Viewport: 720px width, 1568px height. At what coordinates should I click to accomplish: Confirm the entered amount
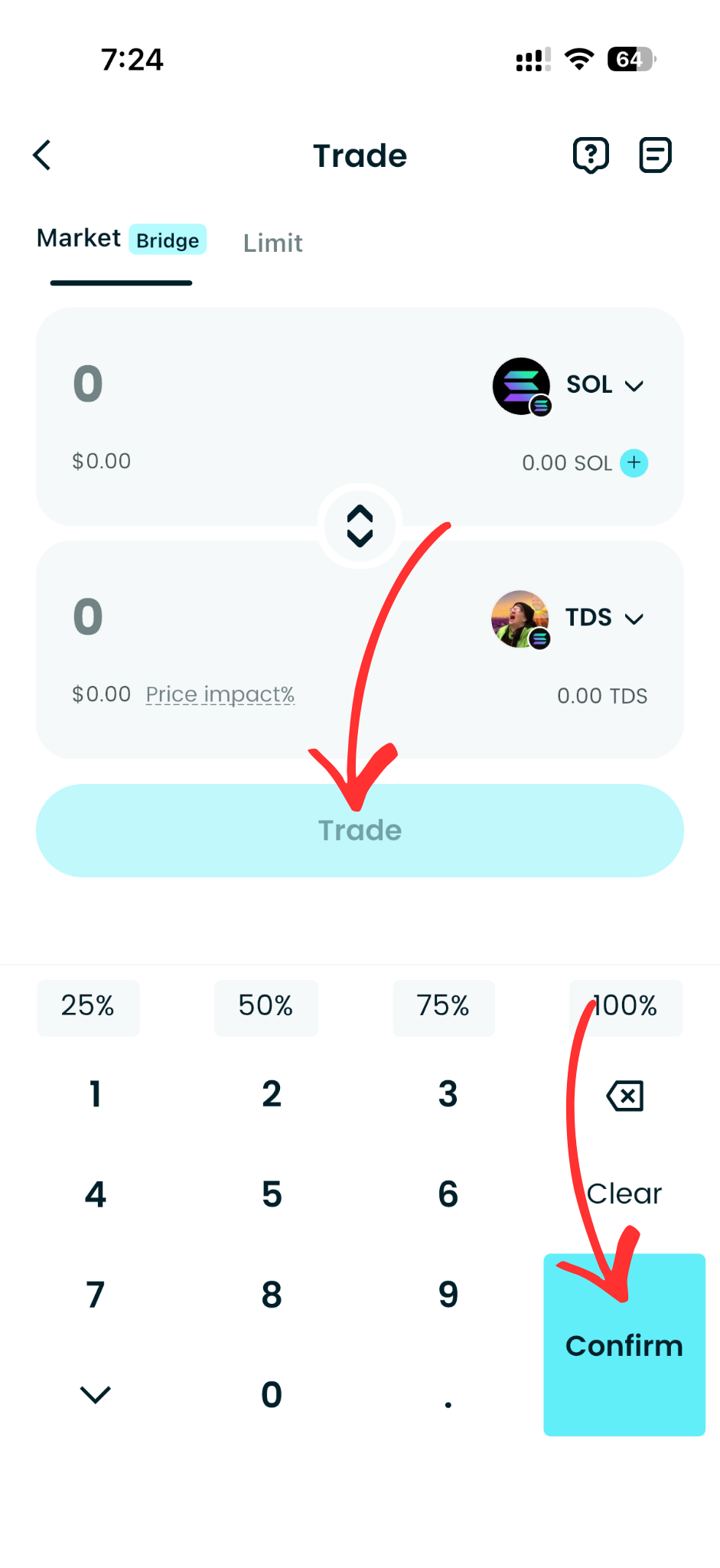tap(624, 1345)
